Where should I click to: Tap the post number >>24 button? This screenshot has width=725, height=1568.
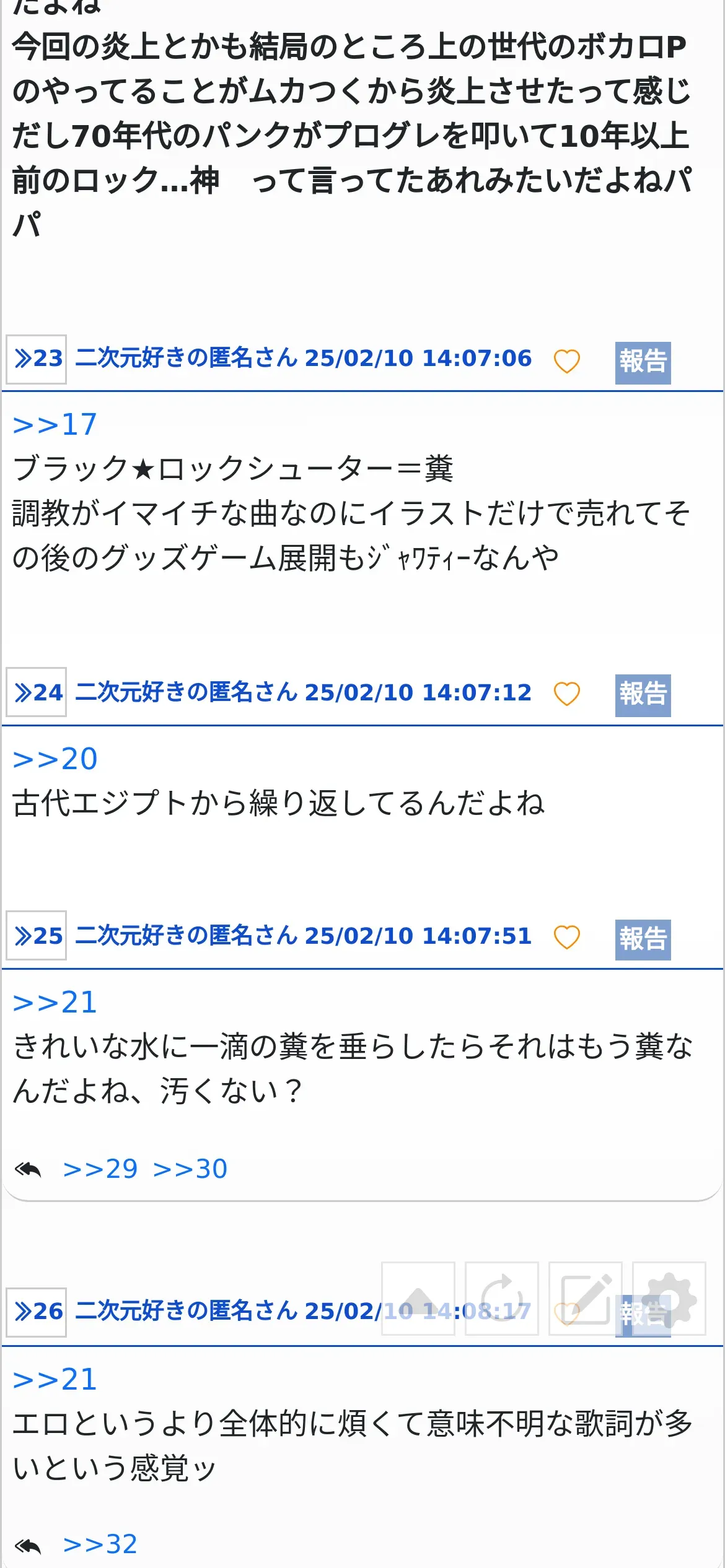[37, 692]
